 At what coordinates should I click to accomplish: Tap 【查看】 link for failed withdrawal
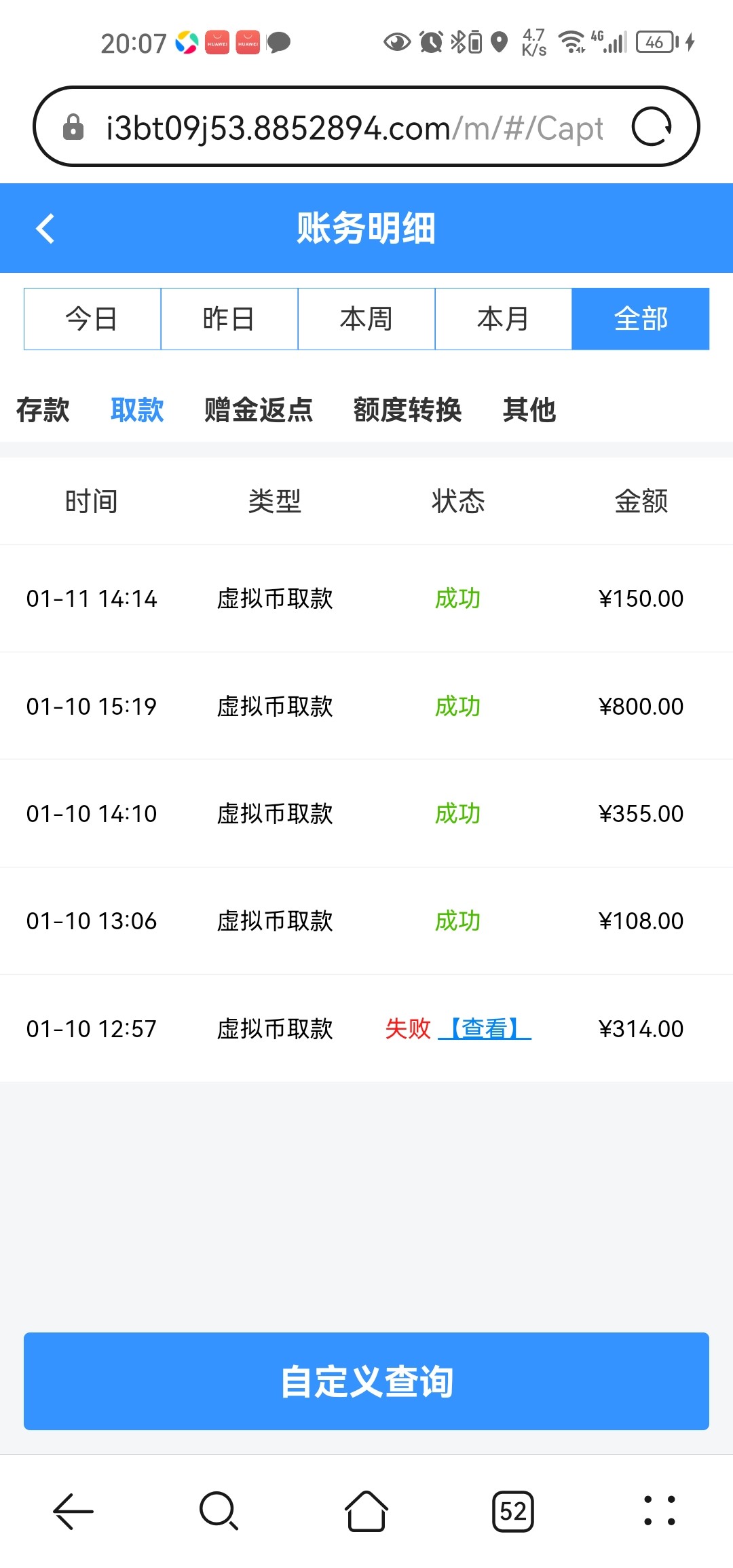(x=485, y=1028)
